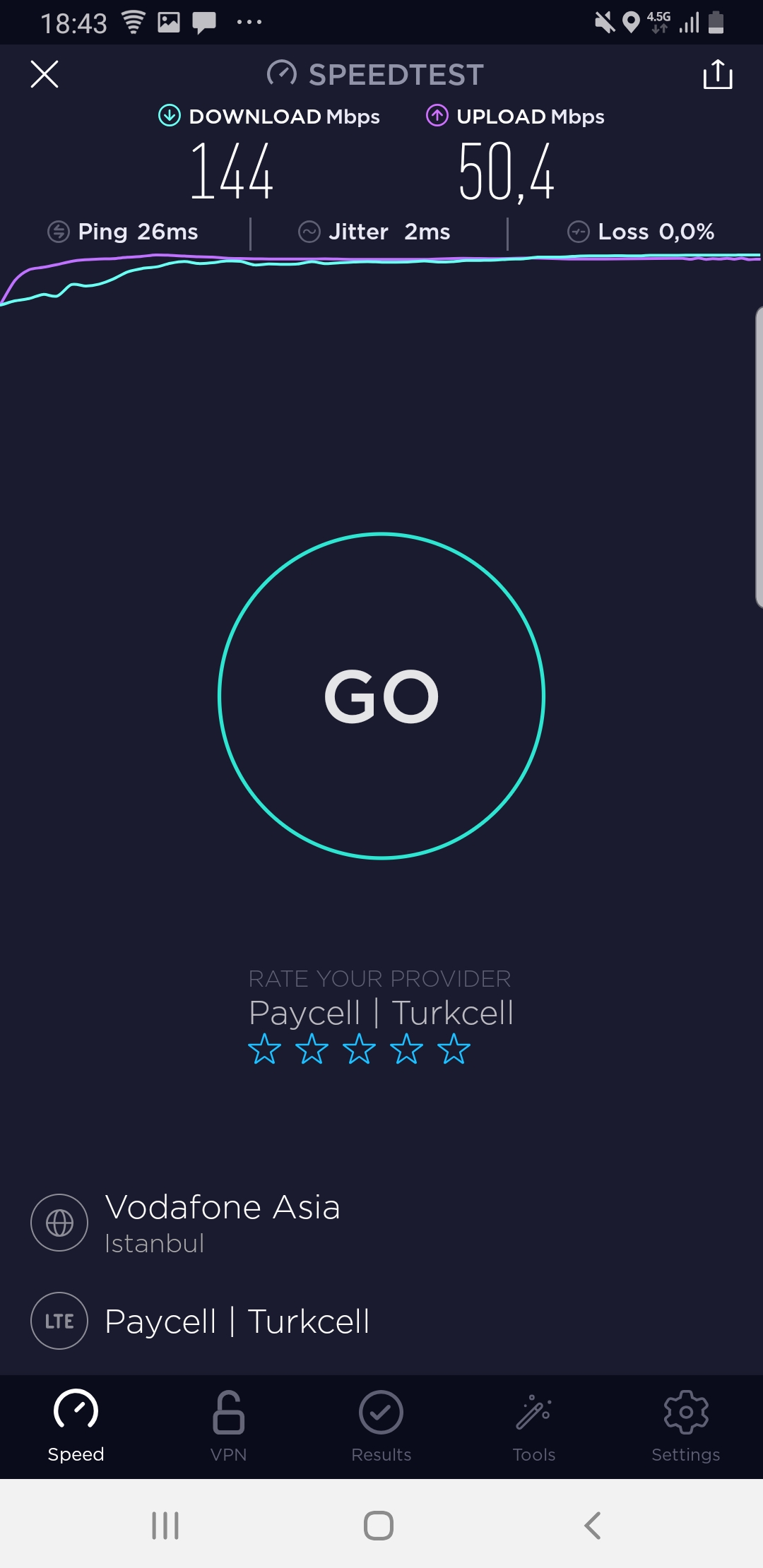Give Paycell | Turkcell five stars

click(x=454, y=1049)
